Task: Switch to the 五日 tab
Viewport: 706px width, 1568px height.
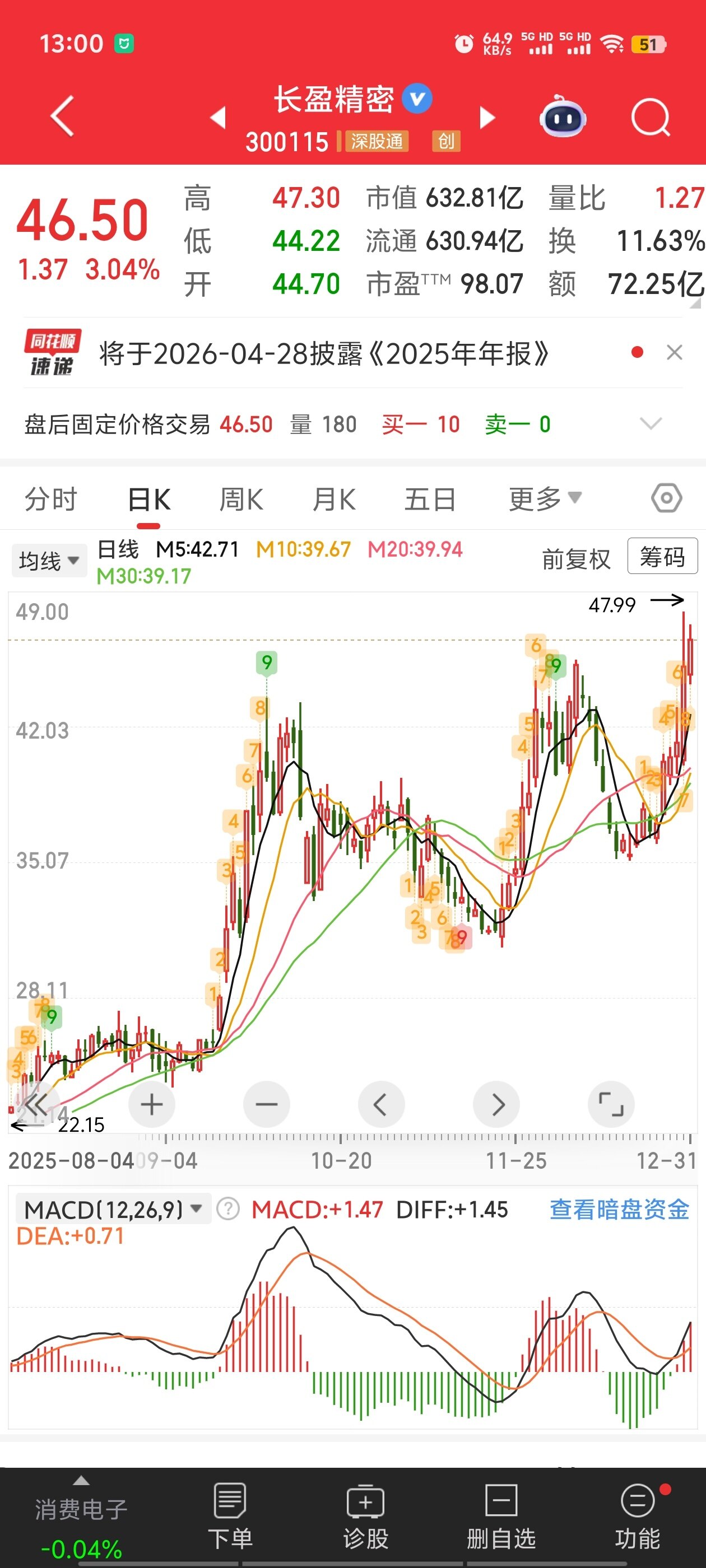Action: (430, 499)
